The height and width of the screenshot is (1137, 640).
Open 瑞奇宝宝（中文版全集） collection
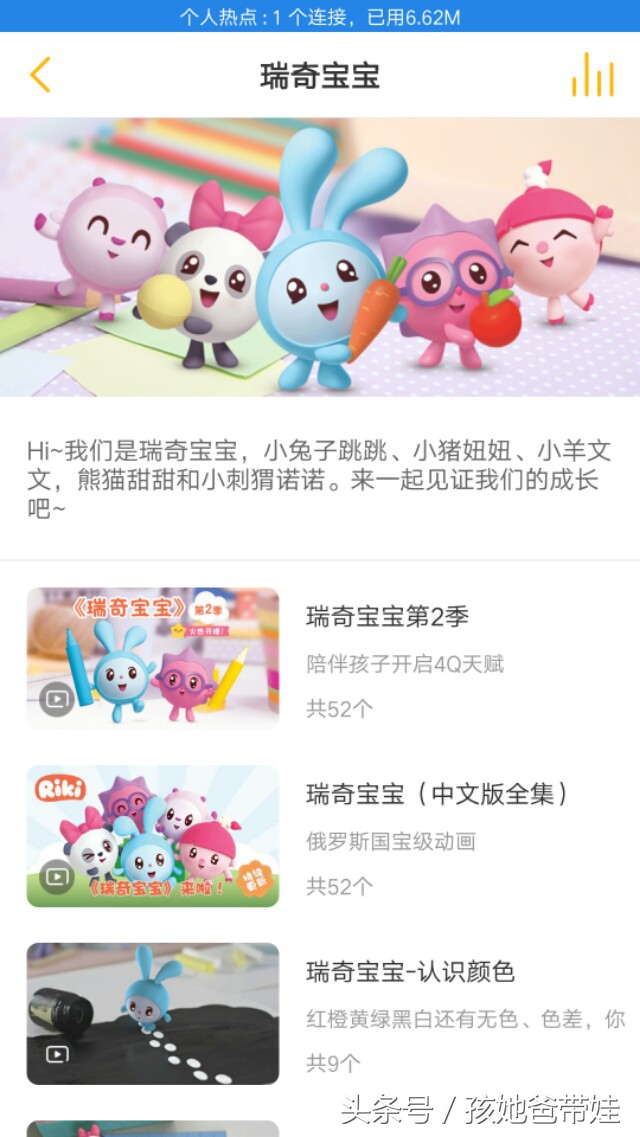point(437,794)
